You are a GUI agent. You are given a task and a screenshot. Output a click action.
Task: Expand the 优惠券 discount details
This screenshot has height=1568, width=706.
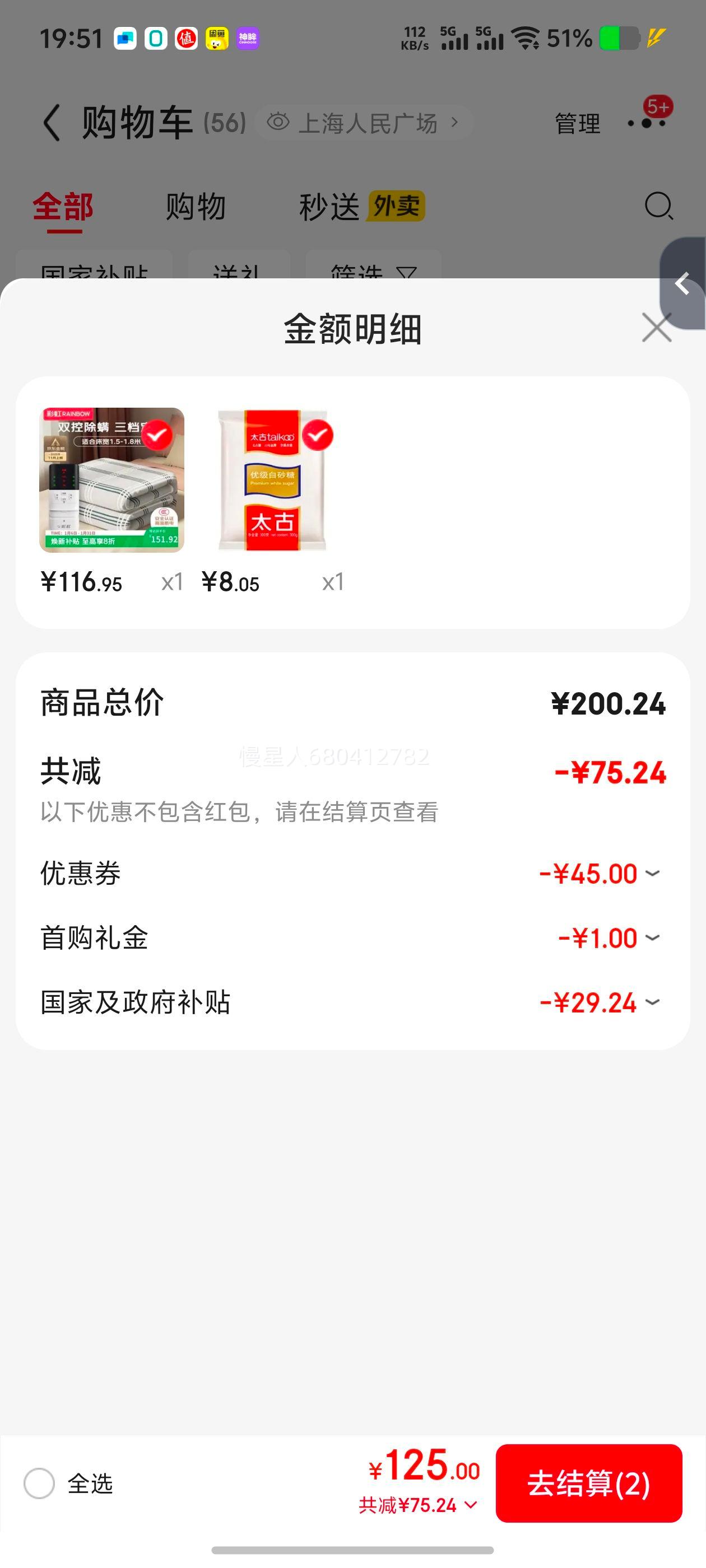click(x=652, y=873)
